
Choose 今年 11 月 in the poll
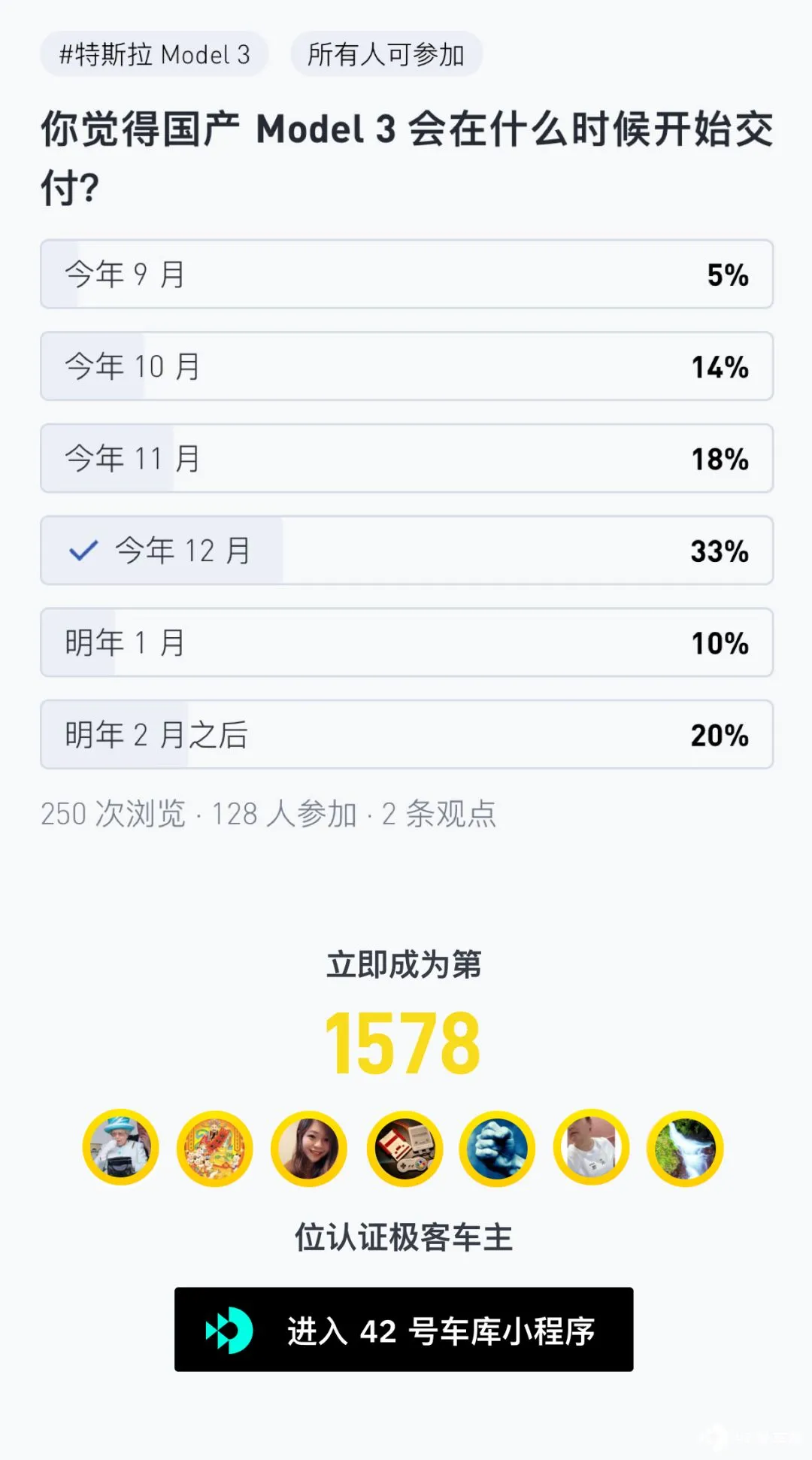point(406,459)
